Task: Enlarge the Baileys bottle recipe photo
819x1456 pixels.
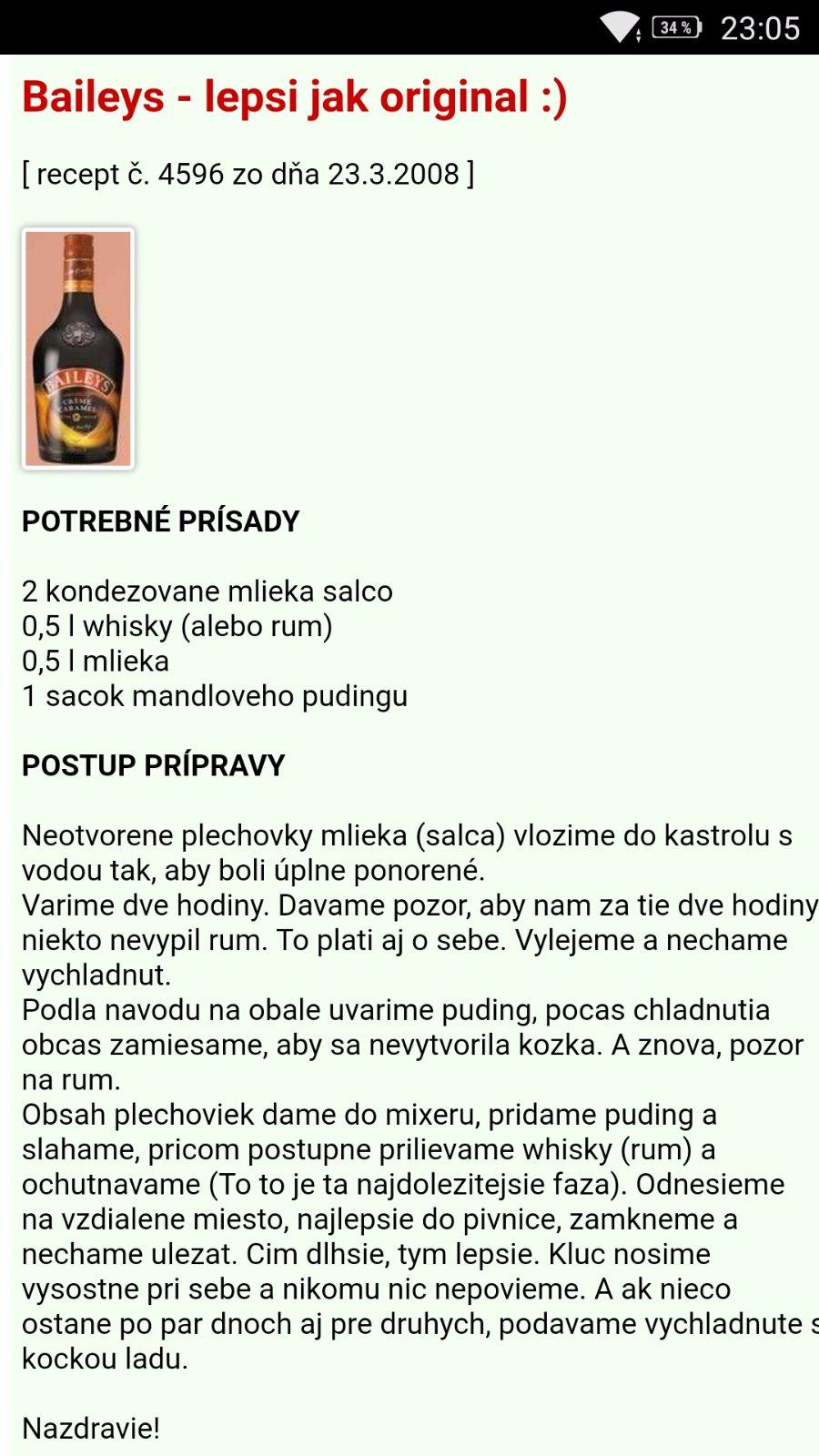Action: 78,349
